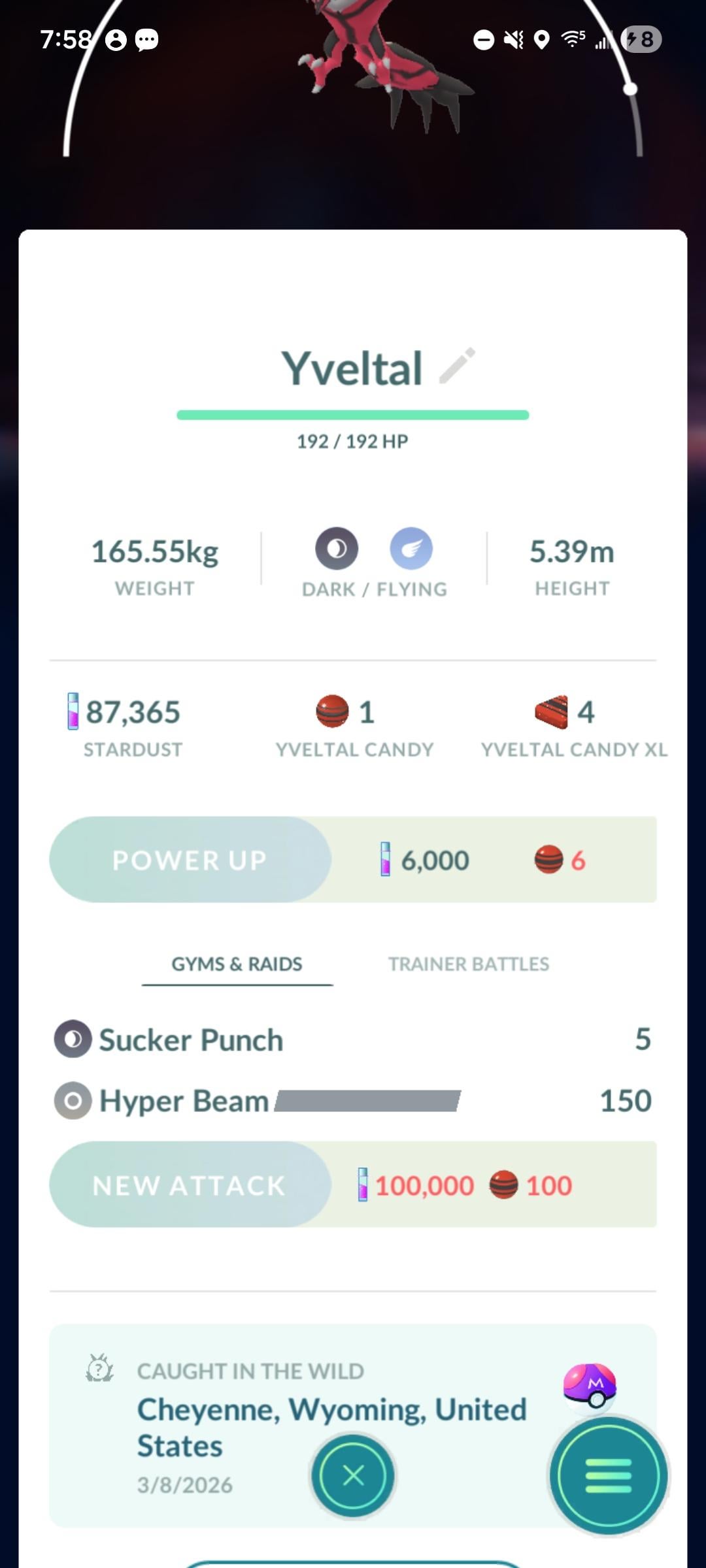Open the green hamburger menu button

pos(608,1475)
